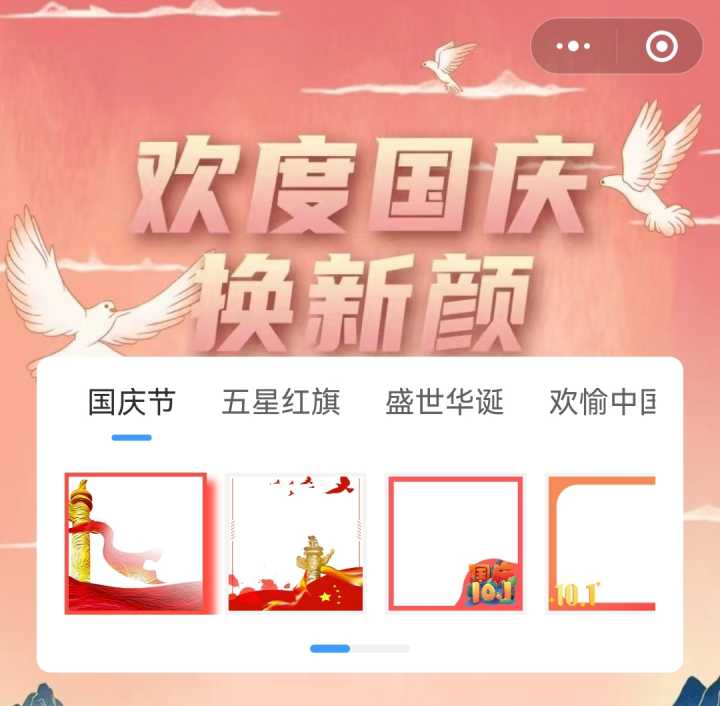Choose the orange gradient 10.1 frame
Screen dimensions: 720x706
click(x=601, y=543)
